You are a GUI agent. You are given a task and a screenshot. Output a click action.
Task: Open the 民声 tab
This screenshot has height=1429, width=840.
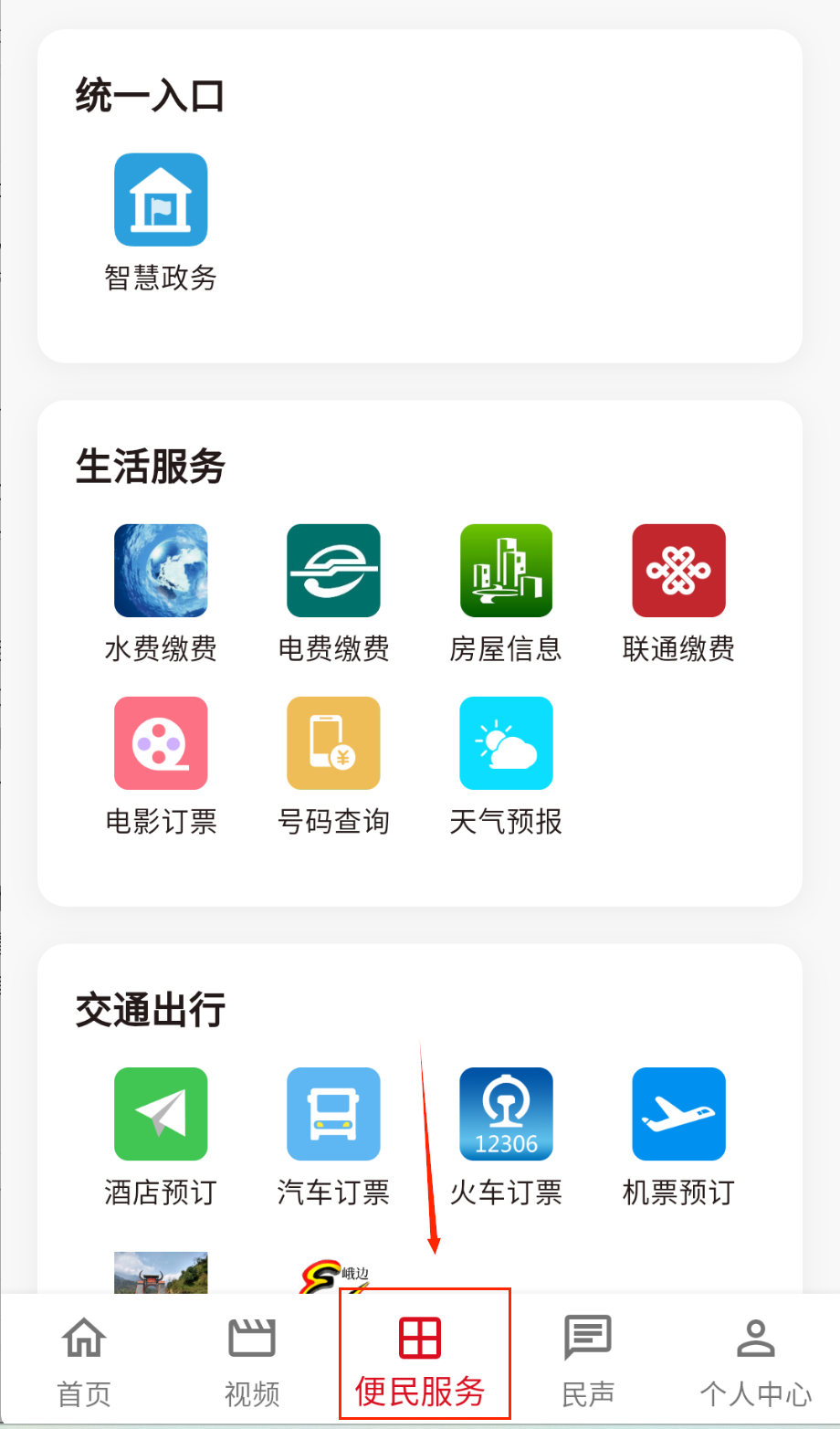(588, 1361)
